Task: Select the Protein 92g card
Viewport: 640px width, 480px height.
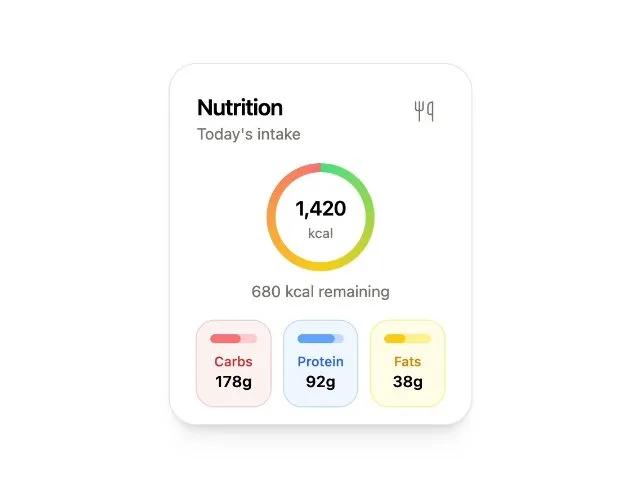Action: tap(320, 363)
